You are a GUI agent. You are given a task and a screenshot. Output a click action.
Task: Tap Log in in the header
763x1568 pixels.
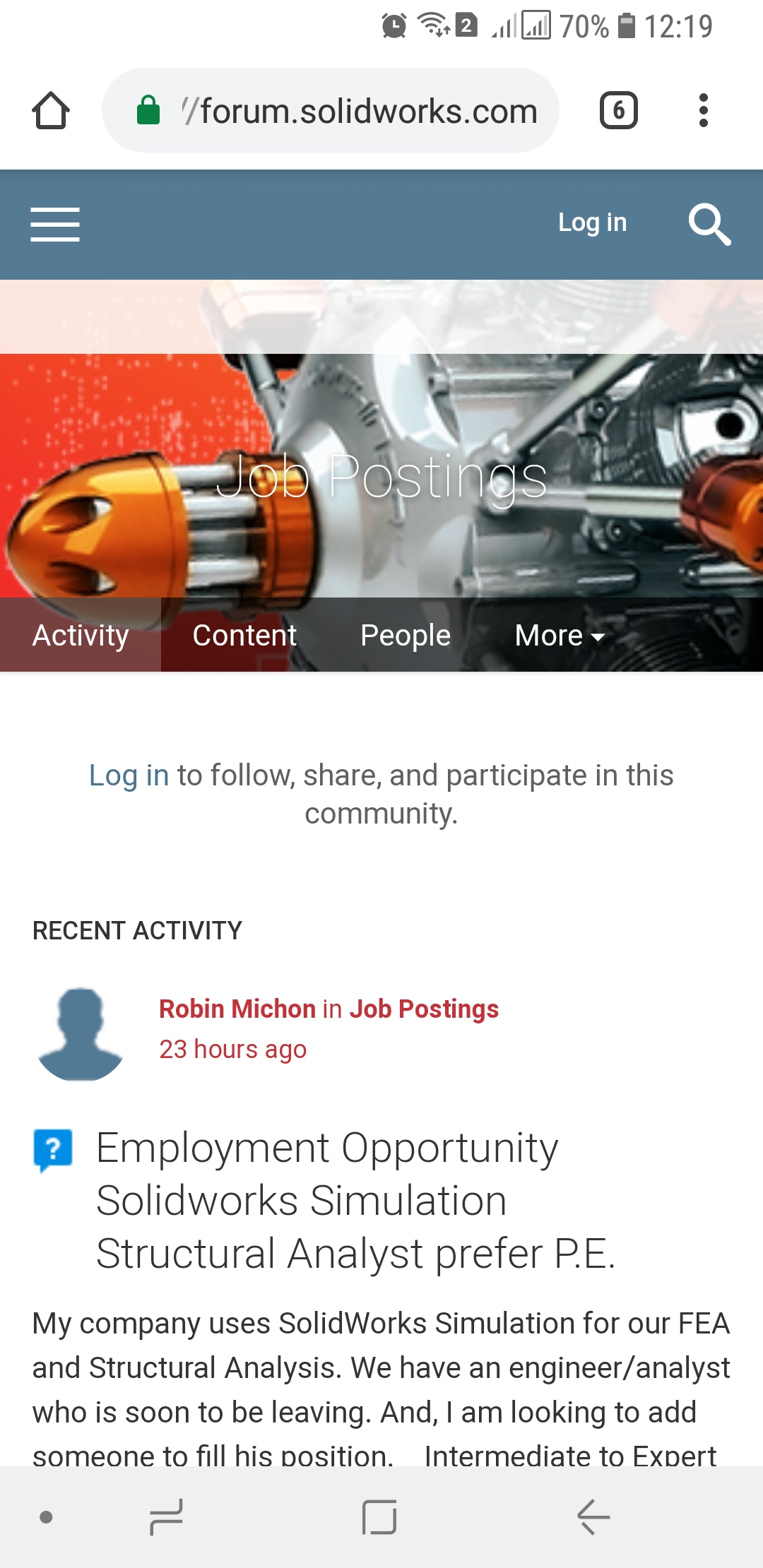click(x=592, y=222)
